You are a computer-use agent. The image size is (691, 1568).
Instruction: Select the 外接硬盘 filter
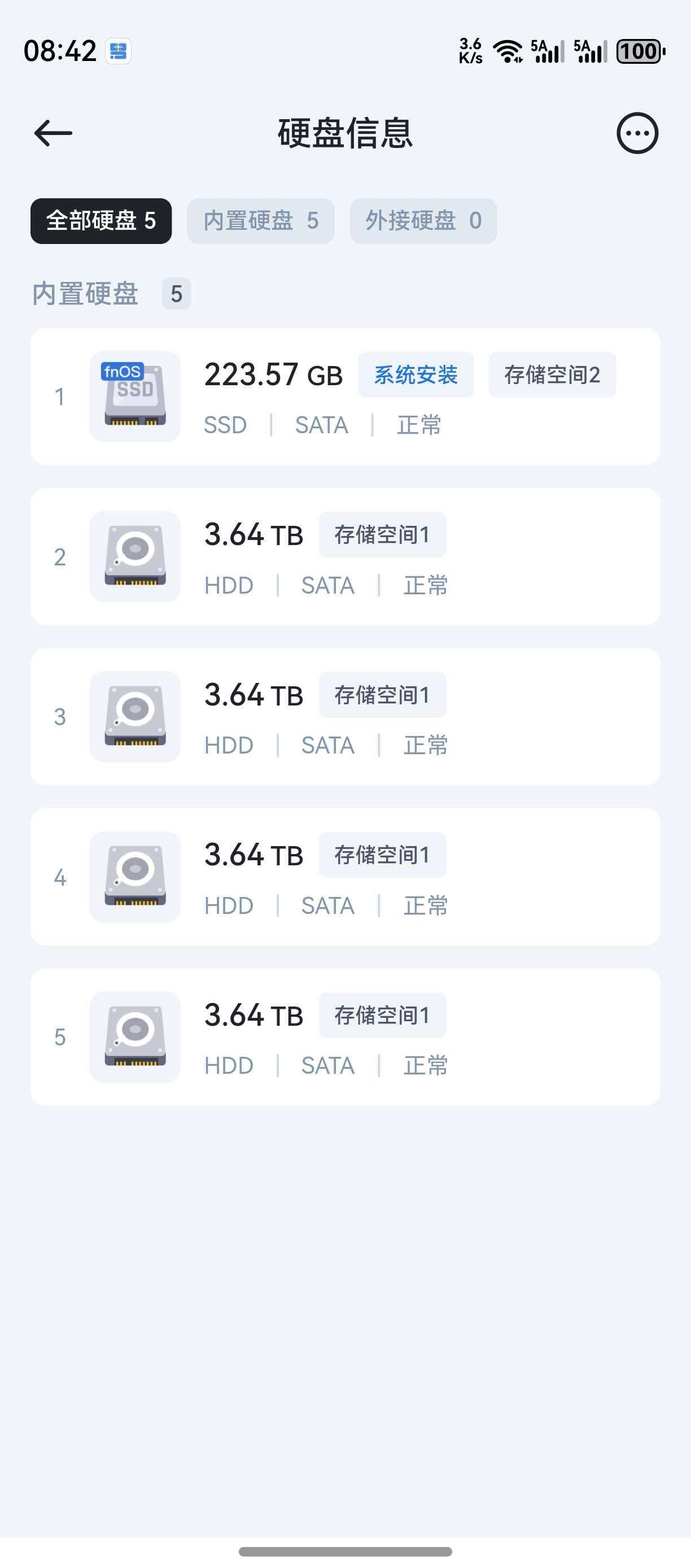423,221
